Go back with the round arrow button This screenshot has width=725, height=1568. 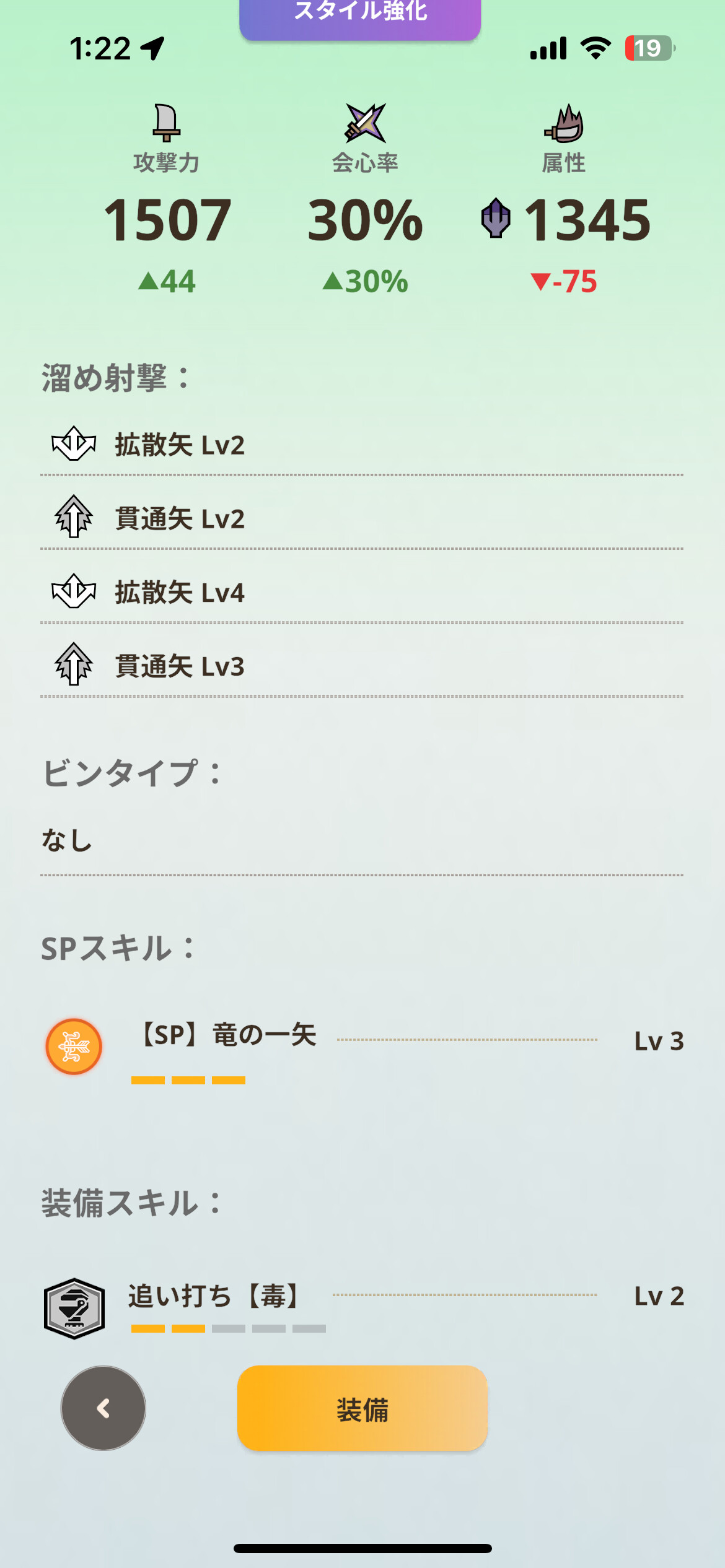tap(103, 1408)
